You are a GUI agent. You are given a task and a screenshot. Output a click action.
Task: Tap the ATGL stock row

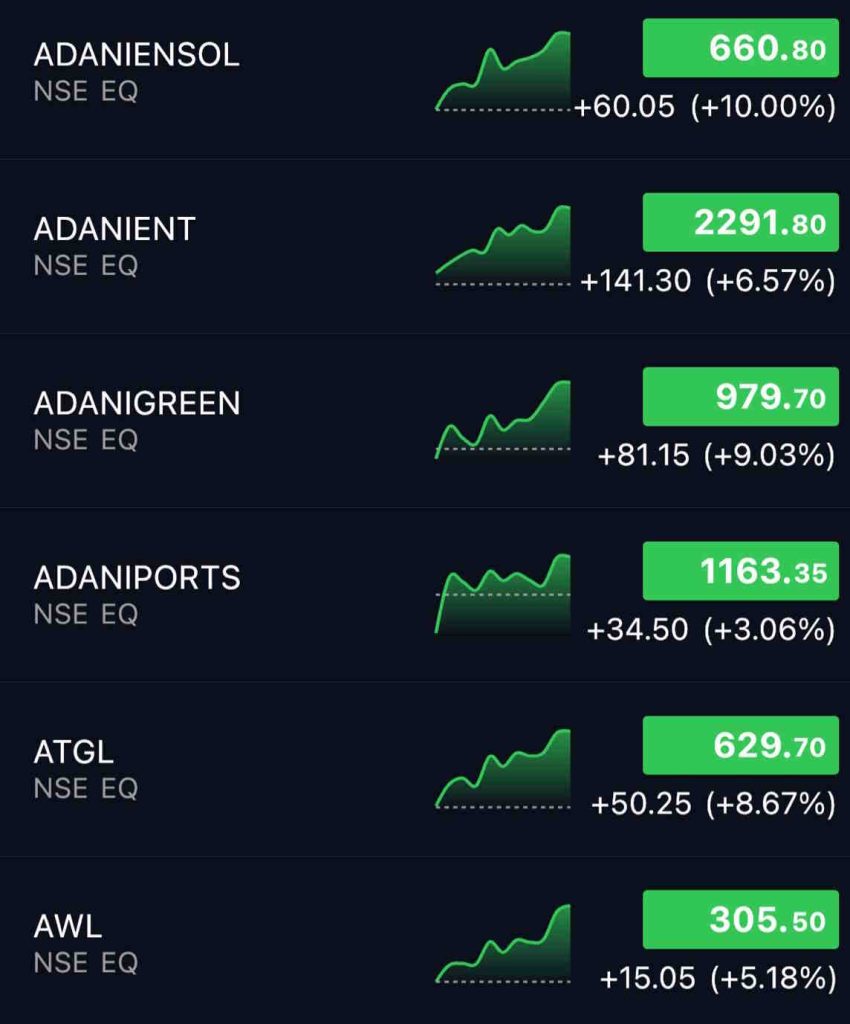click(74, 751)
